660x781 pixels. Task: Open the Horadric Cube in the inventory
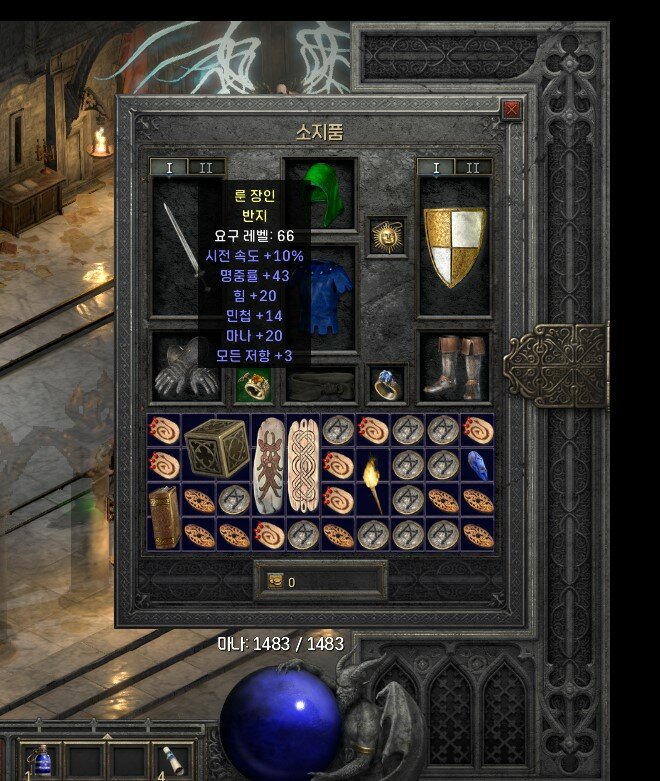point(216,447)
